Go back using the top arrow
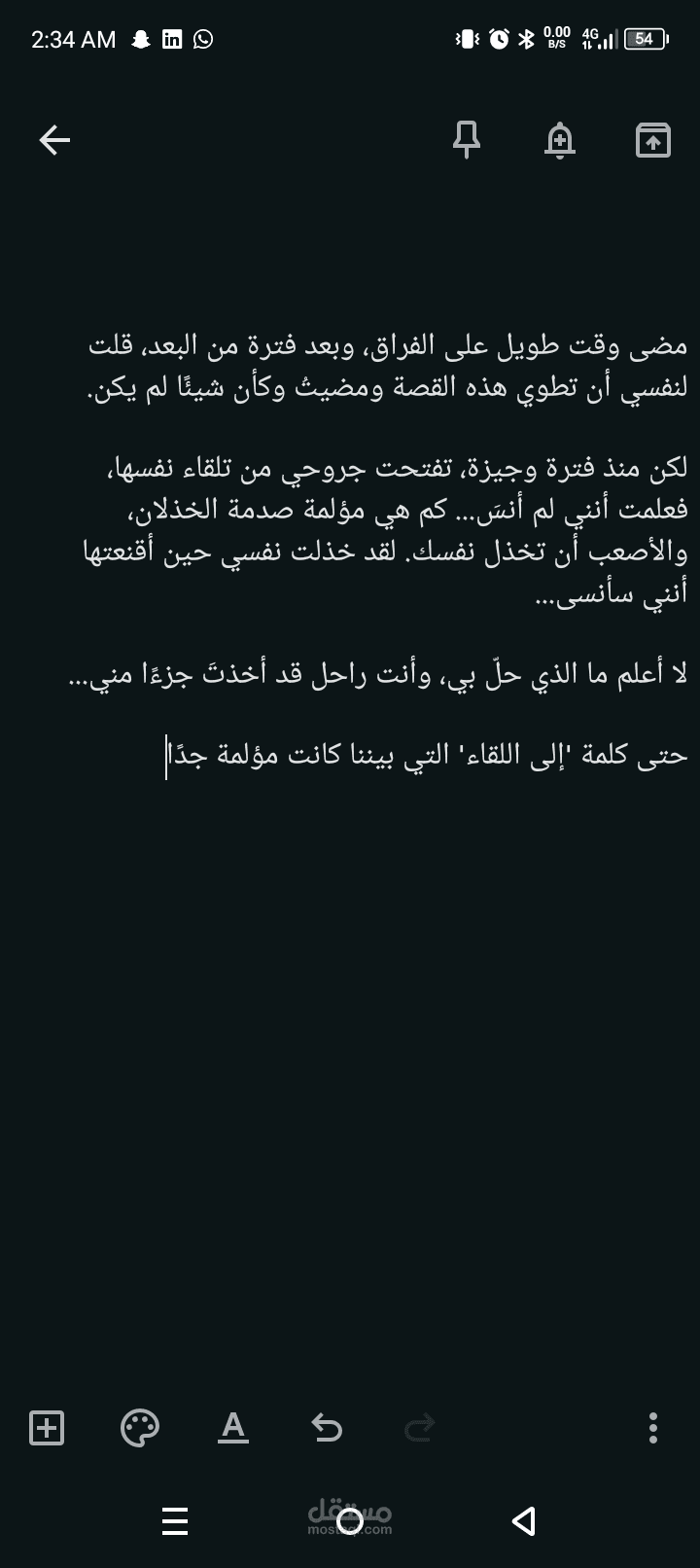This screenshot has width=700, height=1568. [x=54, y=141]
